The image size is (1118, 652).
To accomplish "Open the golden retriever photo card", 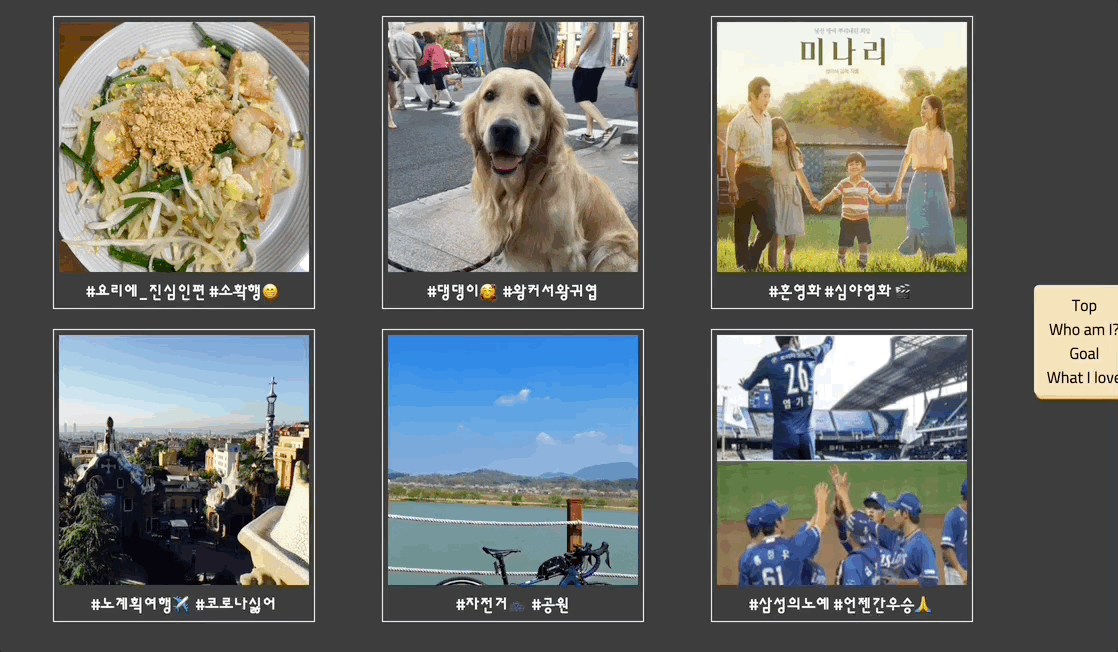I will click(513, 148).
